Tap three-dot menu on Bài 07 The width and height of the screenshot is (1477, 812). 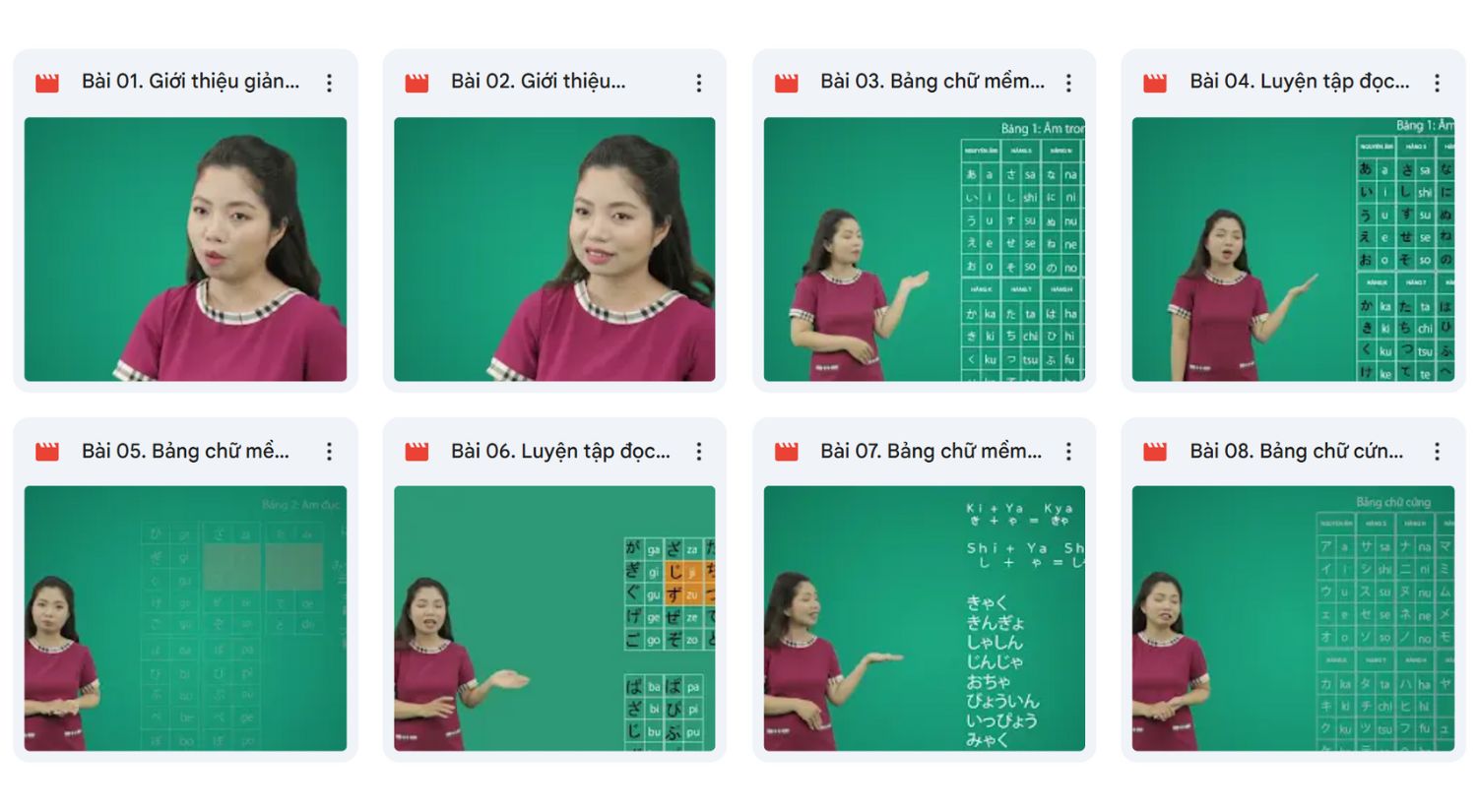tap(1068, 452)
